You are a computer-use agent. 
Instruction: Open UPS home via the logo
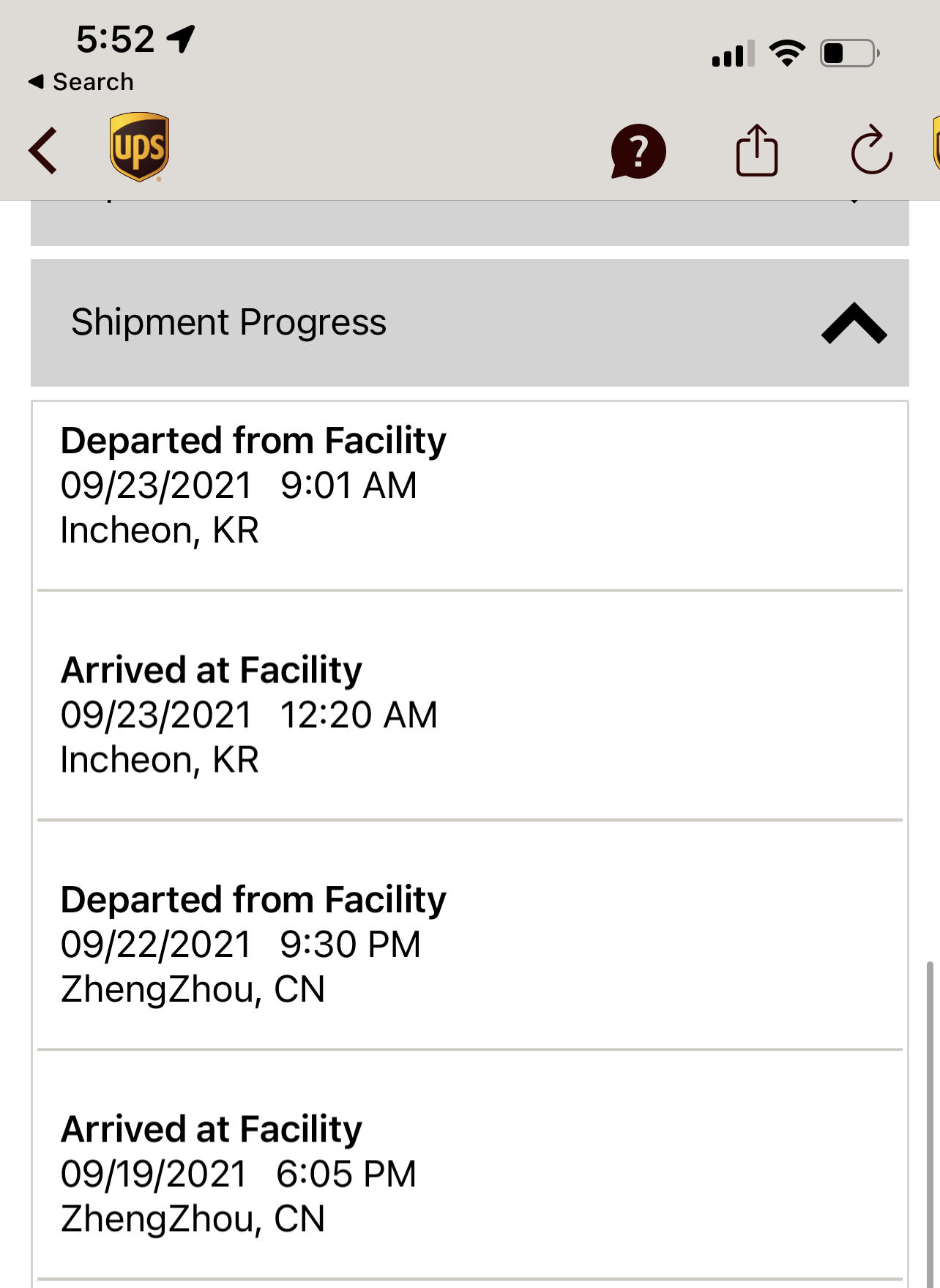coord(139,147)
